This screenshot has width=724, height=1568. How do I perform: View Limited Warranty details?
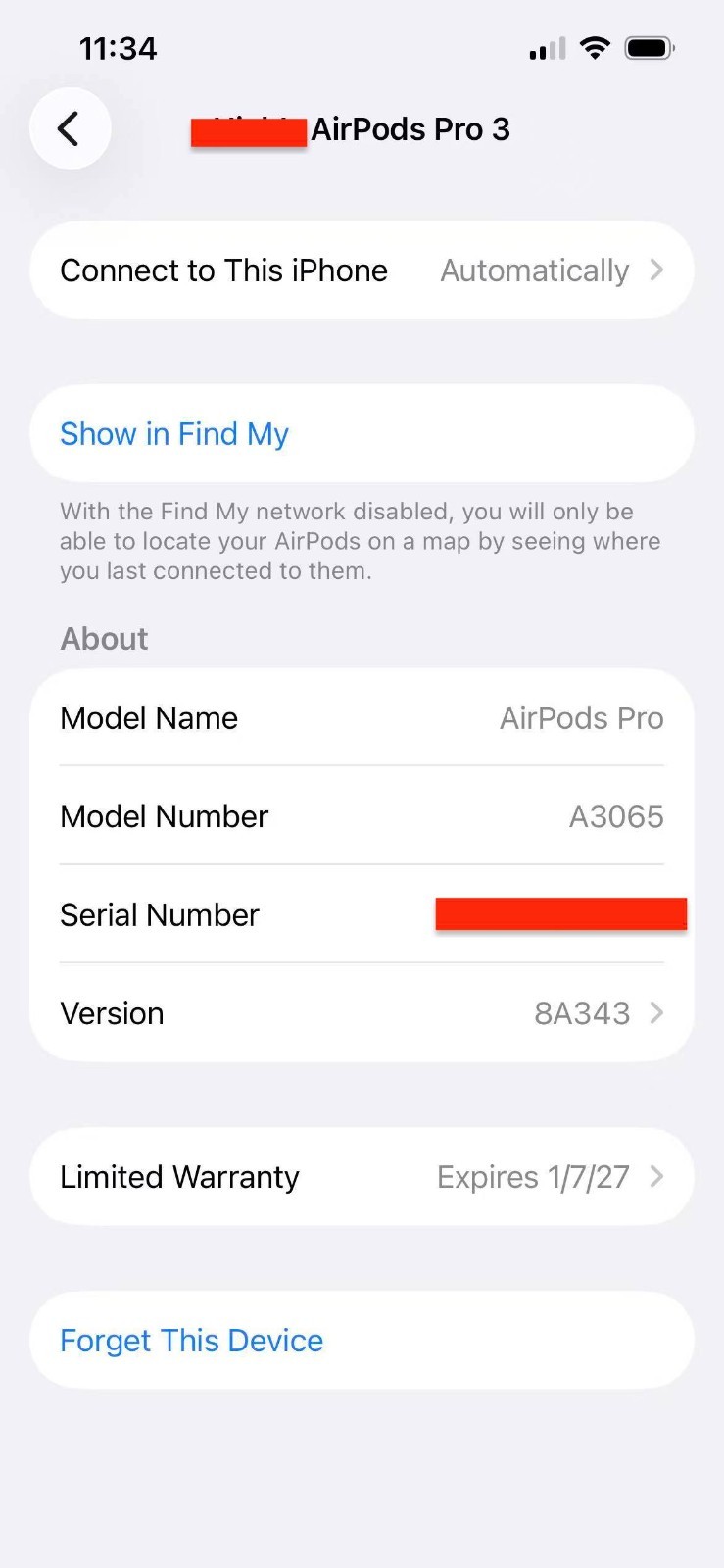pyautogui.click(x=362, y=1177)
